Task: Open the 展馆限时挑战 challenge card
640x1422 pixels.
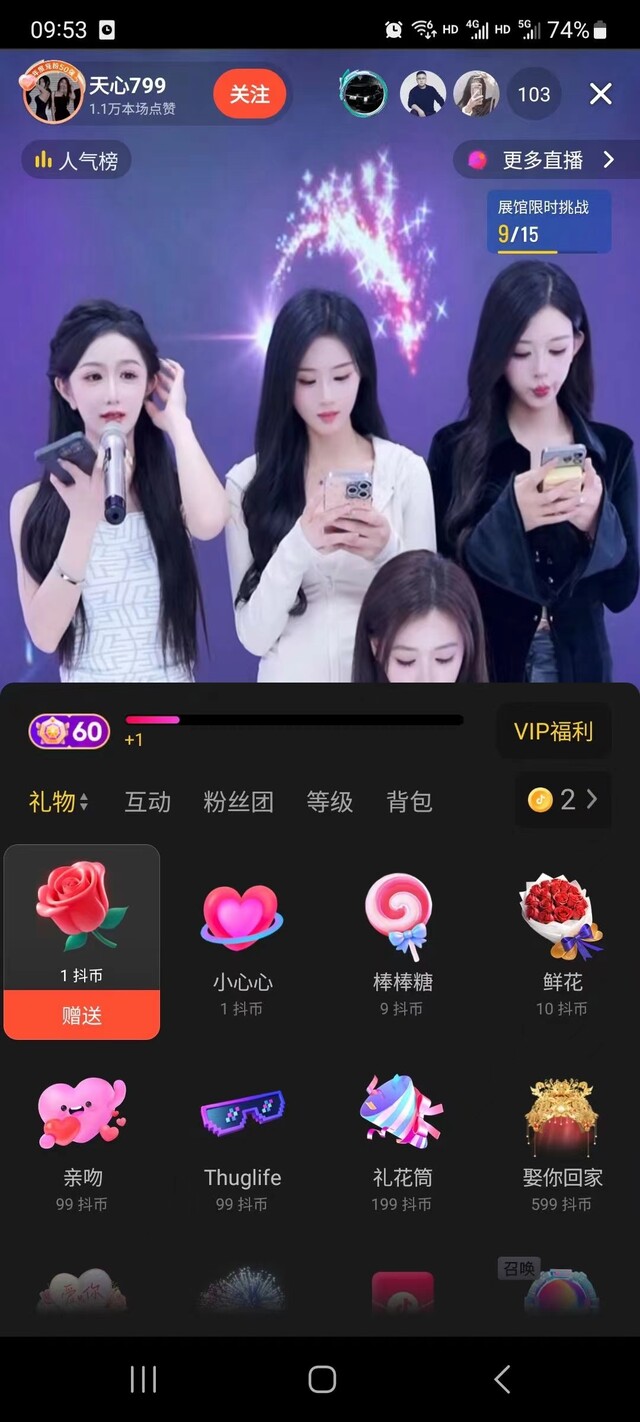Action: click(x=548, y=222)
